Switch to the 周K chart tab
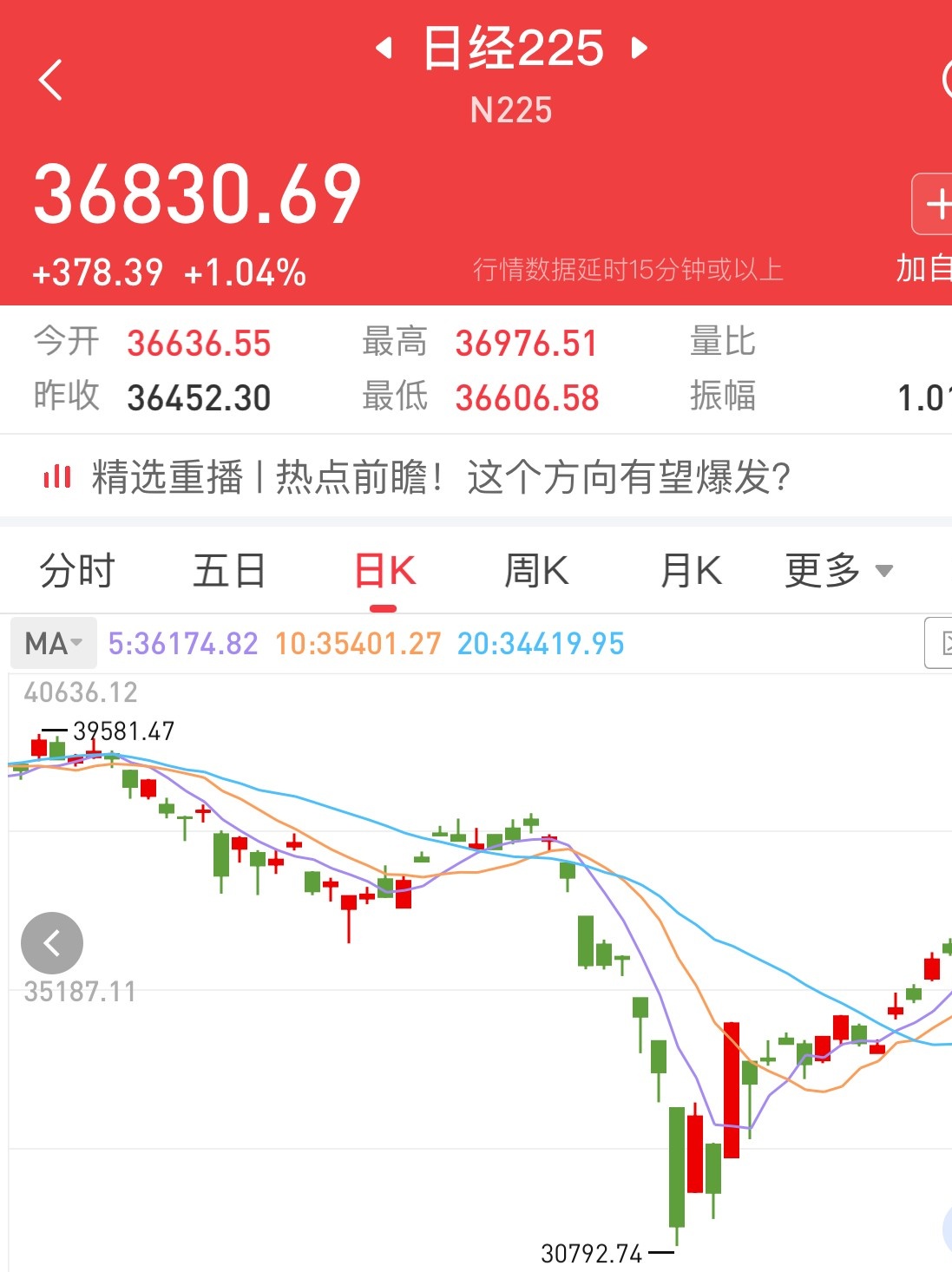 click(x=536, y=572)
